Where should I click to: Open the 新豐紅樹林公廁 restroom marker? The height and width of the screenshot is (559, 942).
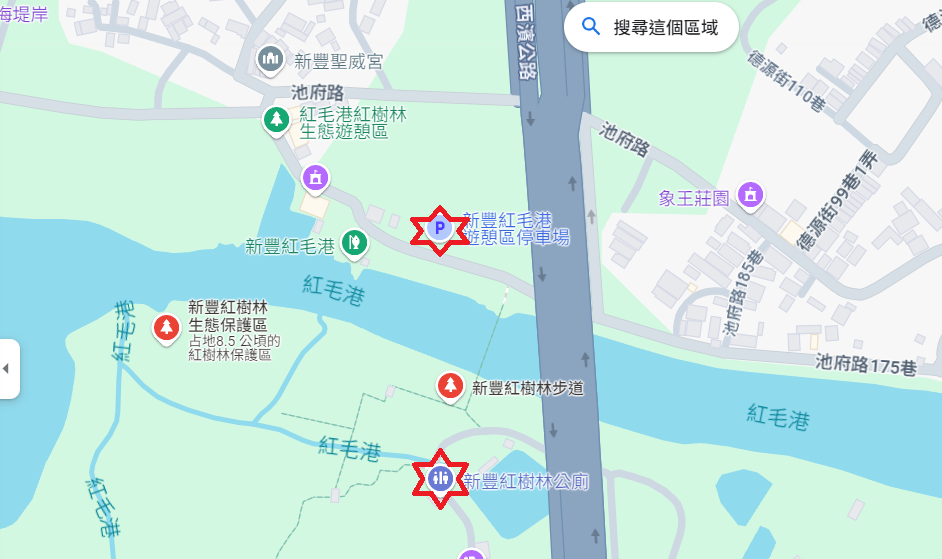[x=439, y=479]
